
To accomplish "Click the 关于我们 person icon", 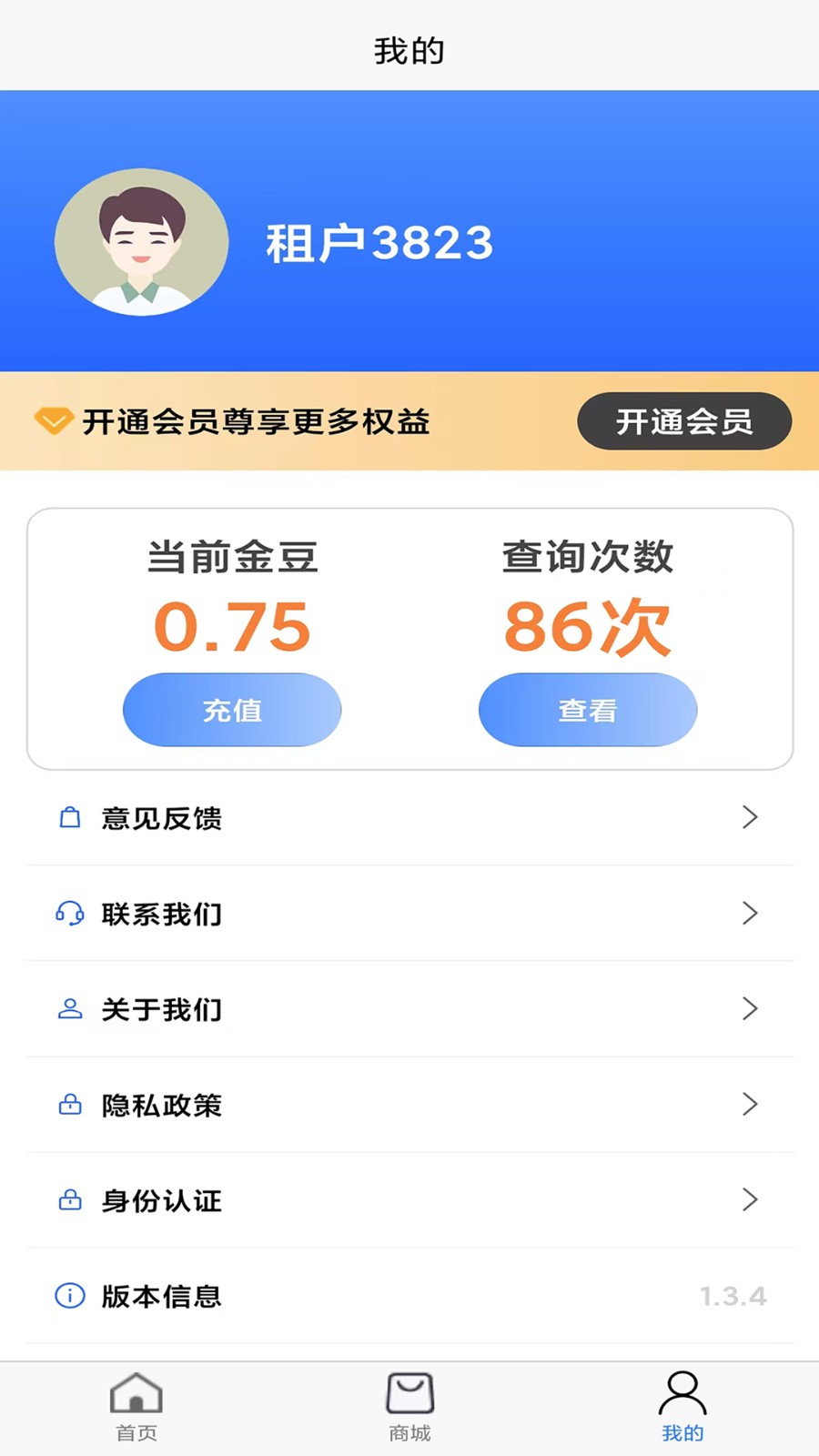I will (x=70, y=1009).
